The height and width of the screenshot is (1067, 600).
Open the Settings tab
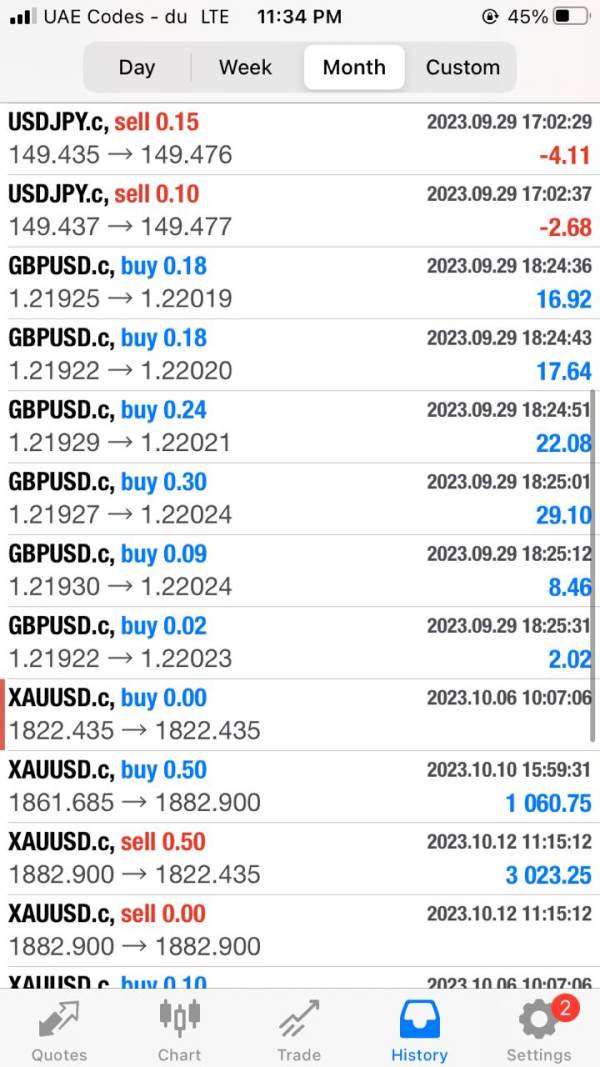pyautogui.click(x=538, y=1030)
